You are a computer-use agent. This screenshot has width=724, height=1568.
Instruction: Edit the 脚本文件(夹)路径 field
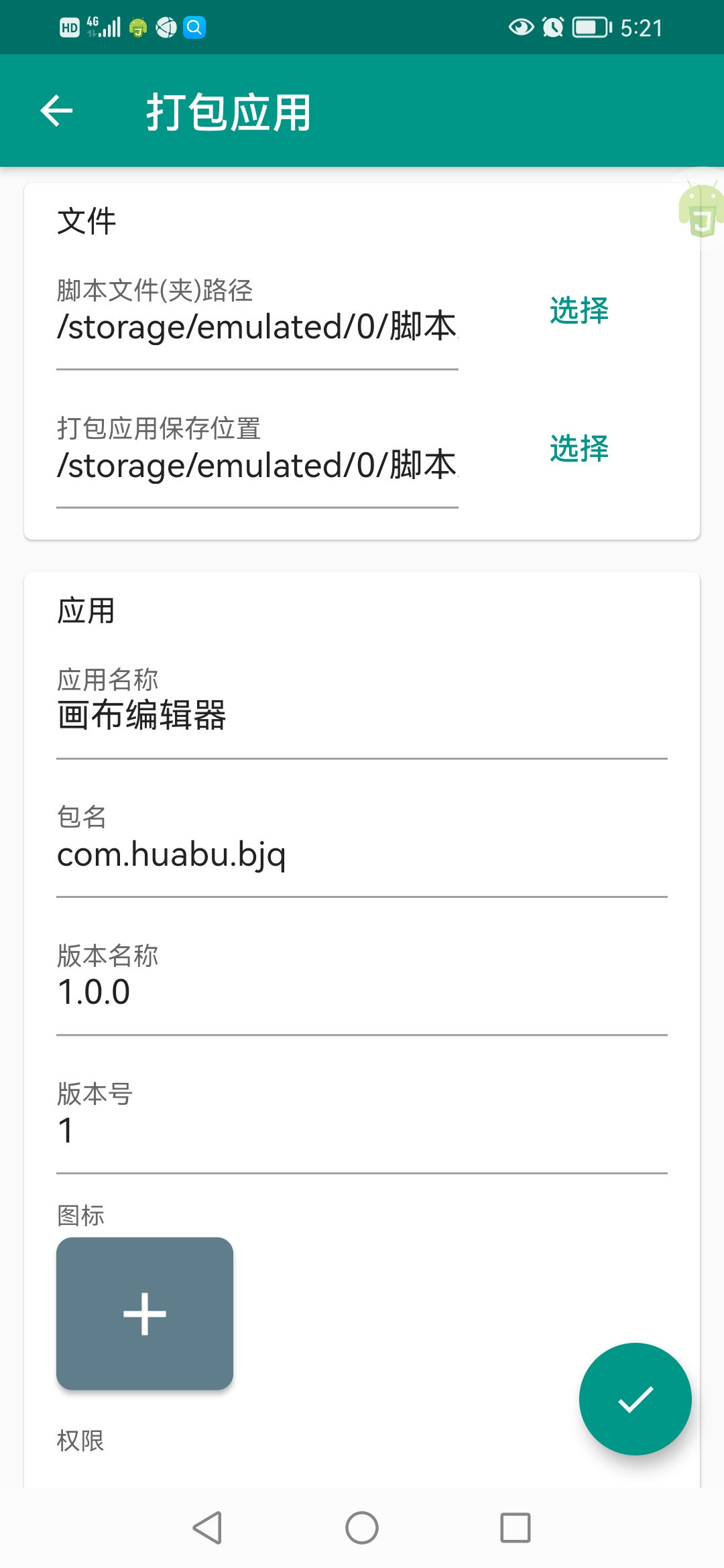tap(257, 328)
